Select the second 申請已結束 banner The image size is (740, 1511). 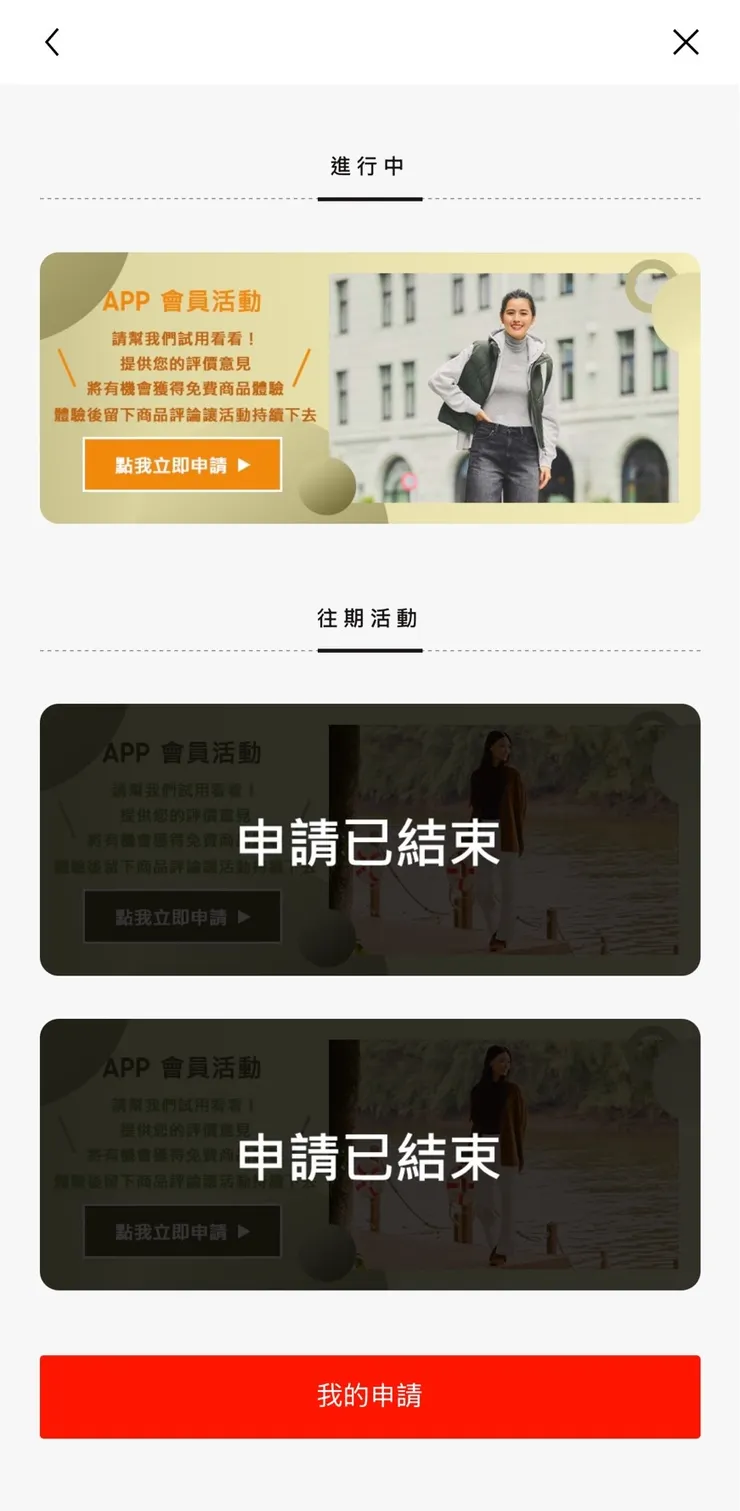pos(370,1155)
